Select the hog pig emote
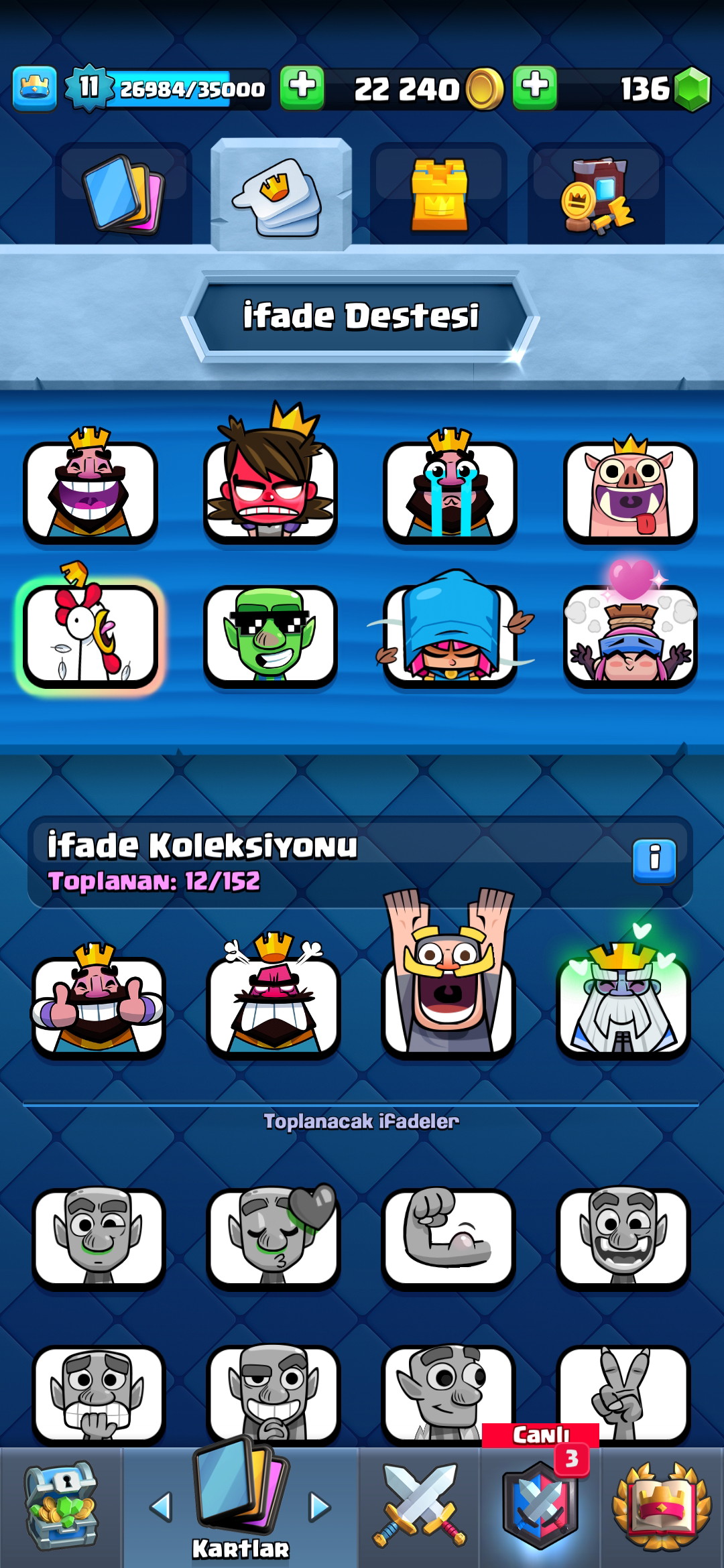Image resolution: width=724 pixels, height=1568 pixels. click(630, 489)
